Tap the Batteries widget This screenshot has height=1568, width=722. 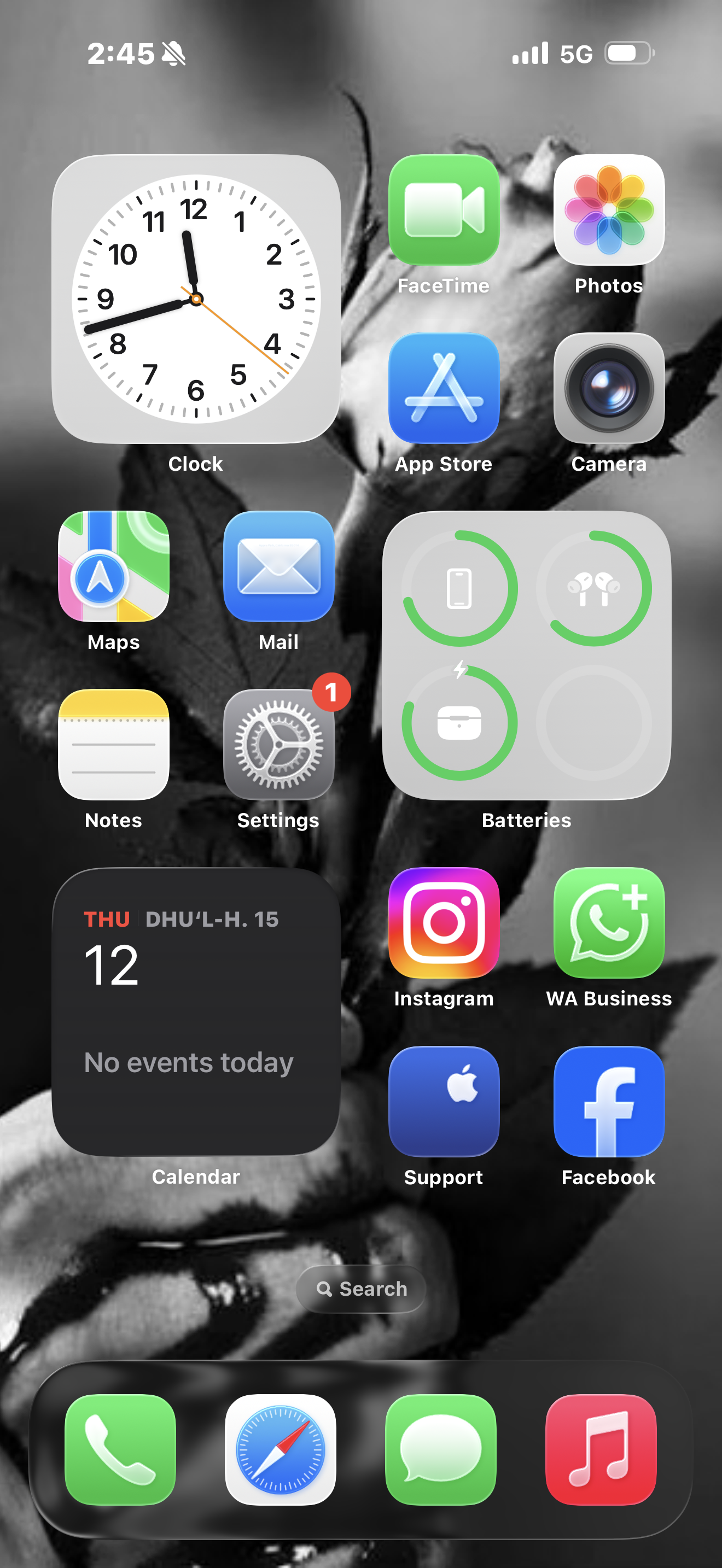527,655
